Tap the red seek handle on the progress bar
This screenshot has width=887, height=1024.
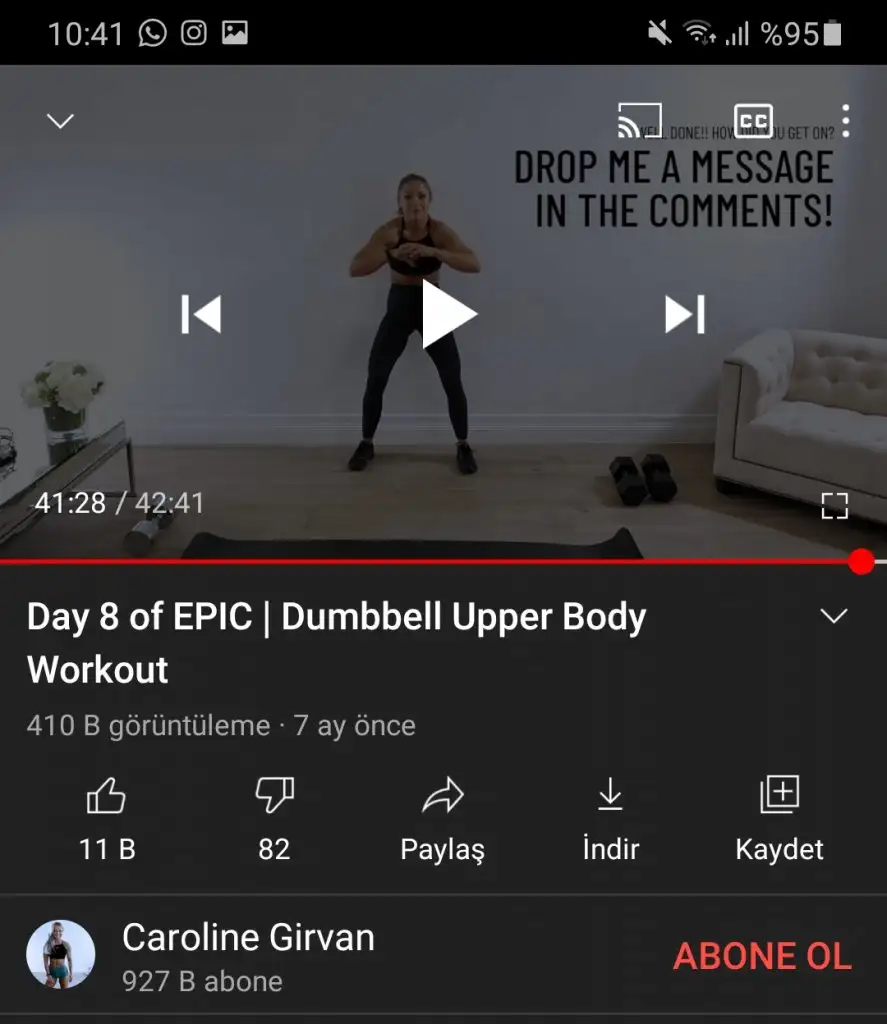point(860,562)
